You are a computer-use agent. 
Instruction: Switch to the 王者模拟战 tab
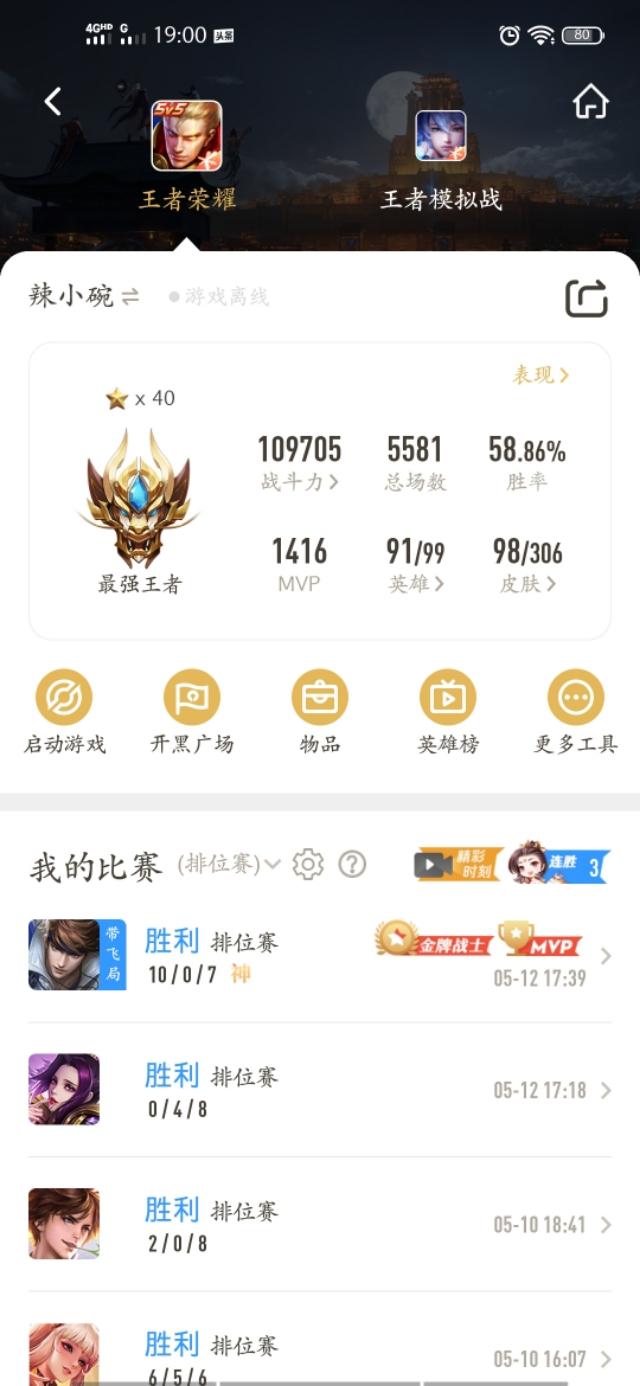pyautogui.click(x=441, y=160)
